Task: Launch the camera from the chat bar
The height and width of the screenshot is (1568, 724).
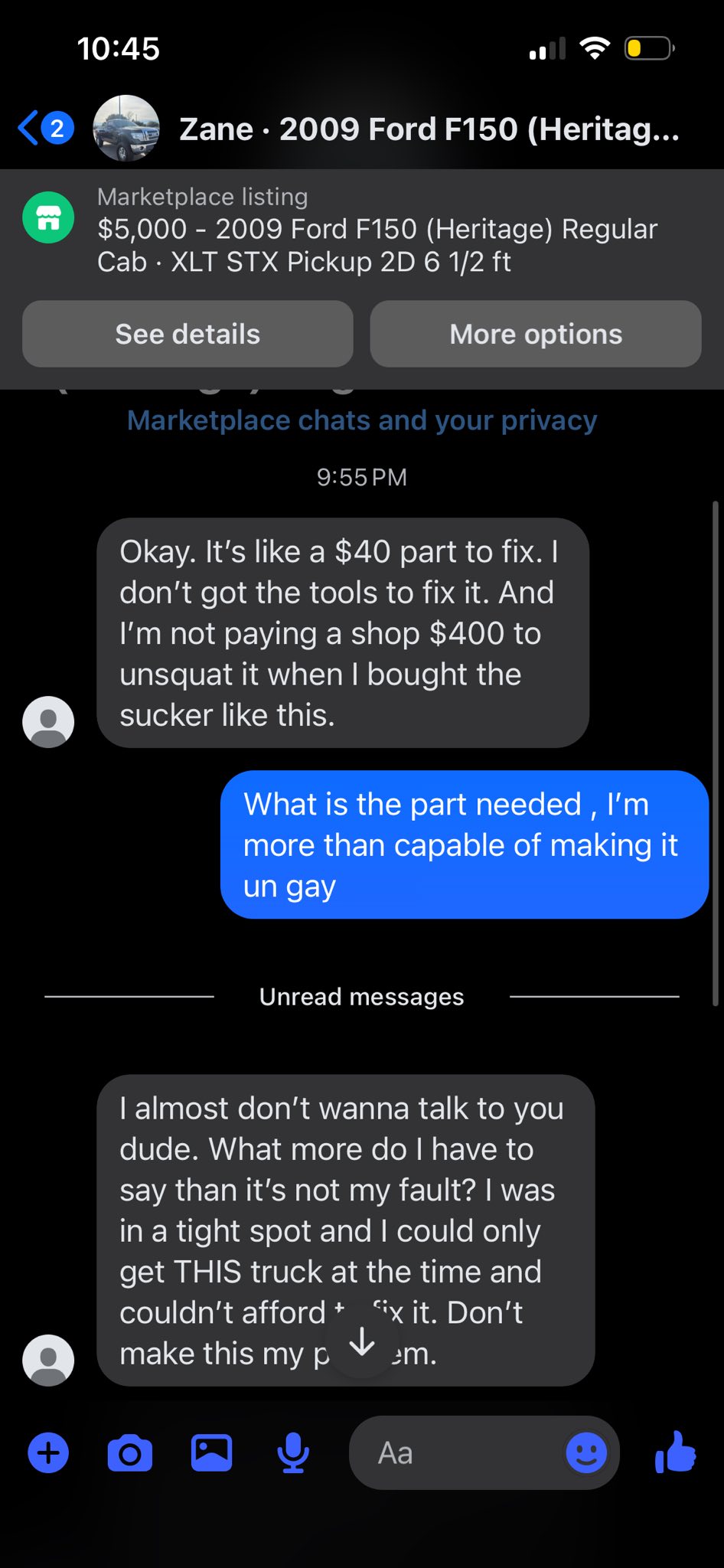Action: (130, 1452)
